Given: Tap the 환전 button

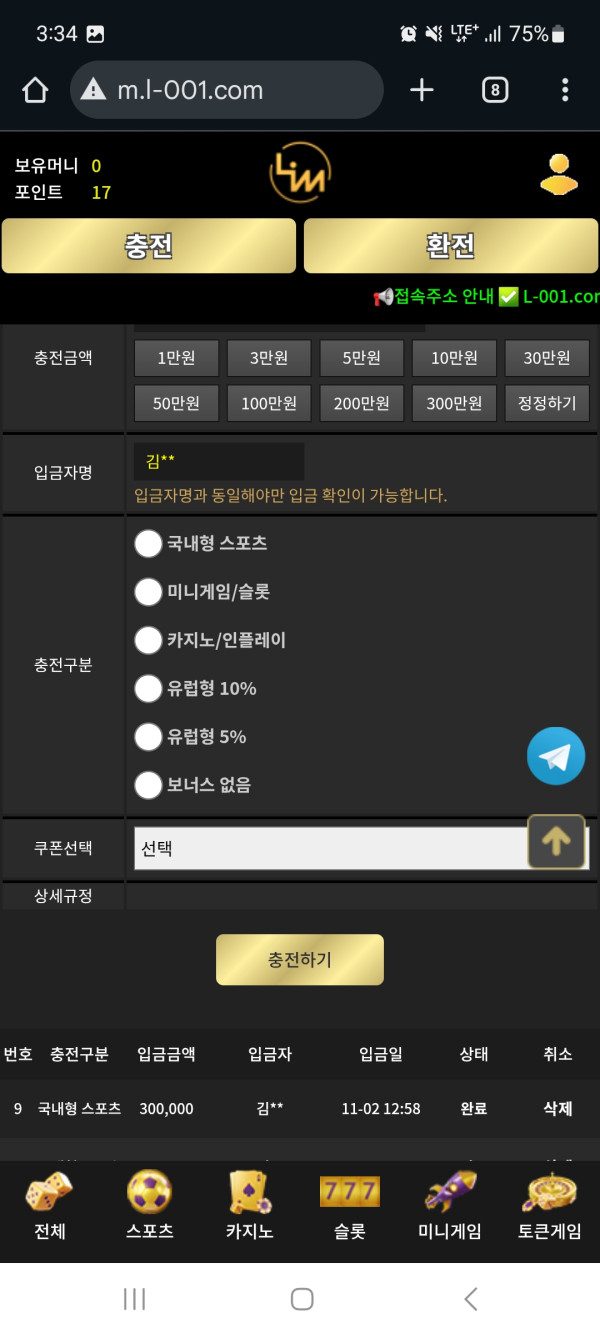Looking at the screenshot, I should 451,246.
